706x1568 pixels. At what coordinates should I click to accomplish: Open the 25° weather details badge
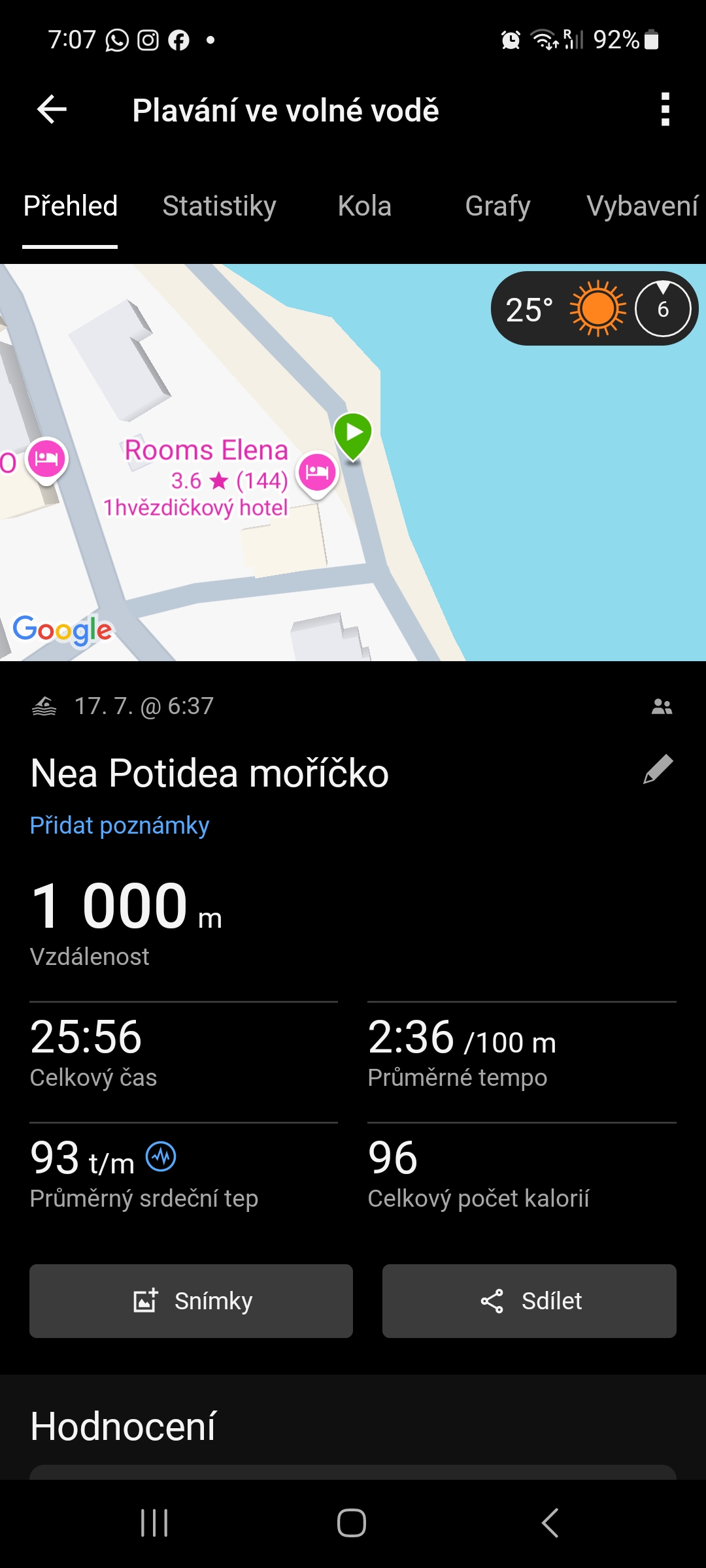tap(594, 308)
